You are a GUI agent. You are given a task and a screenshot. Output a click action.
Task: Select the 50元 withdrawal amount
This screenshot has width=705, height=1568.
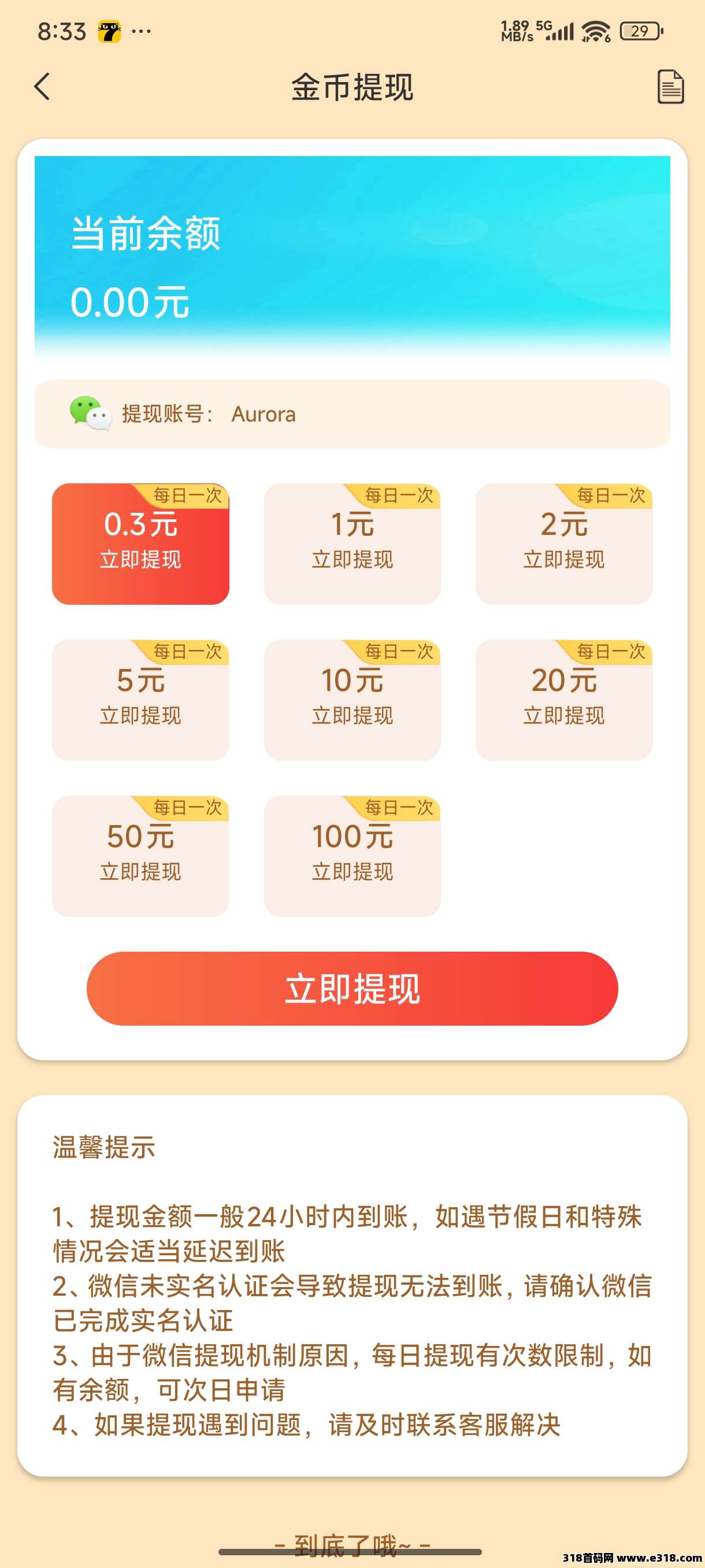140,855
